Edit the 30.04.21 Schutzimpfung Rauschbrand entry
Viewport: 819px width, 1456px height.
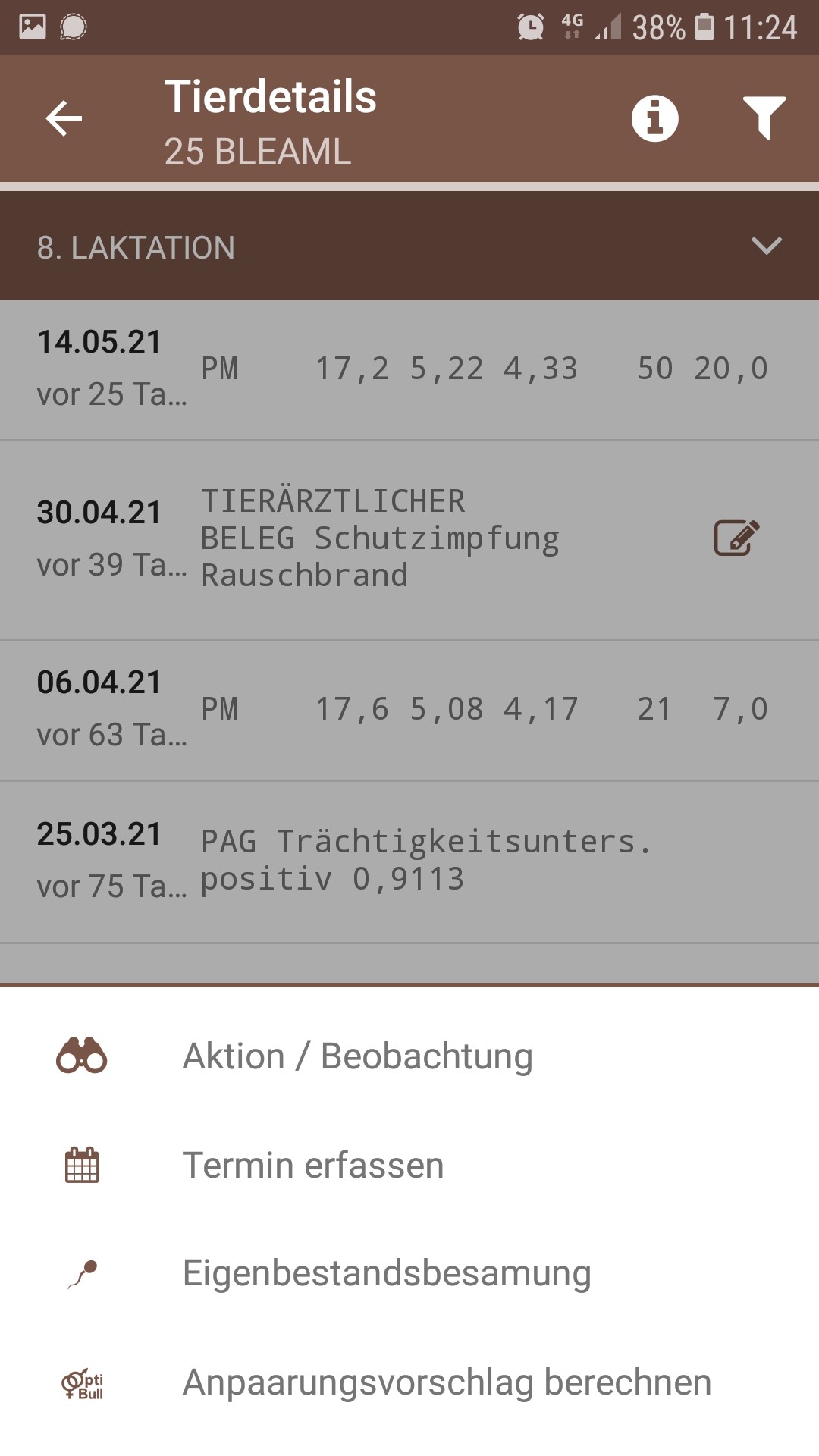(736, 538)
